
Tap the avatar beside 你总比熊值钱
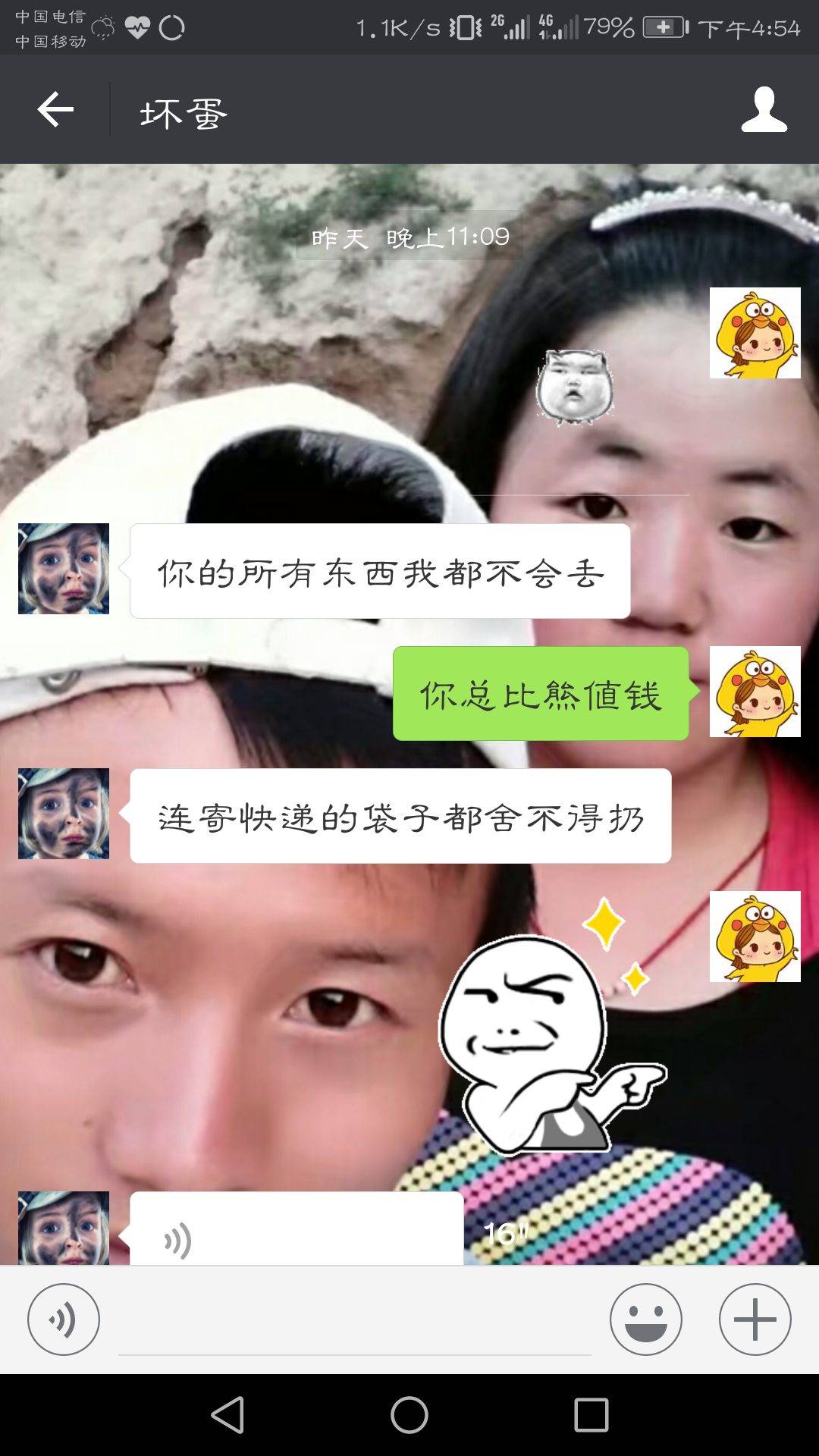coord(755,692)
